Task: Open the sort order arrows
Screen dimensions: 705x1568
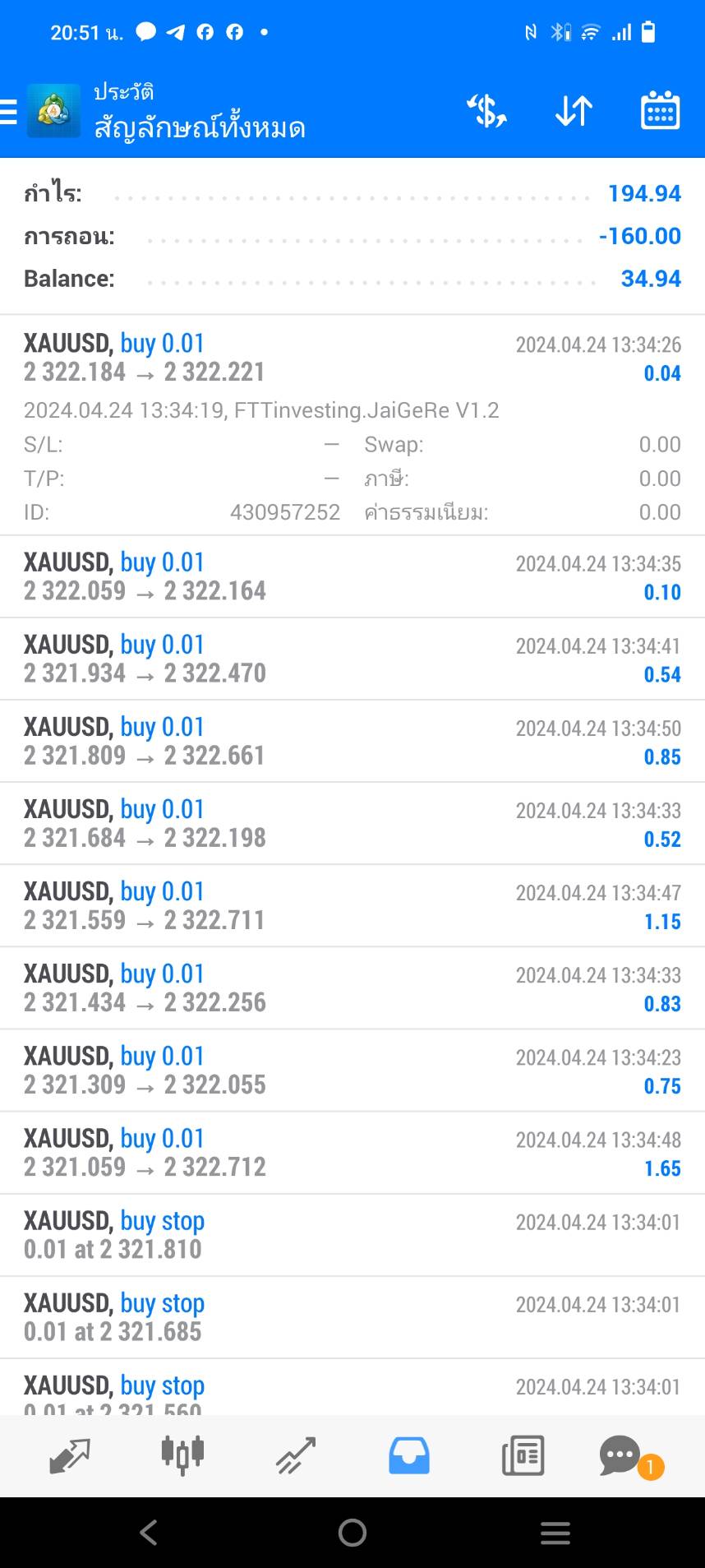Action: 574,111
